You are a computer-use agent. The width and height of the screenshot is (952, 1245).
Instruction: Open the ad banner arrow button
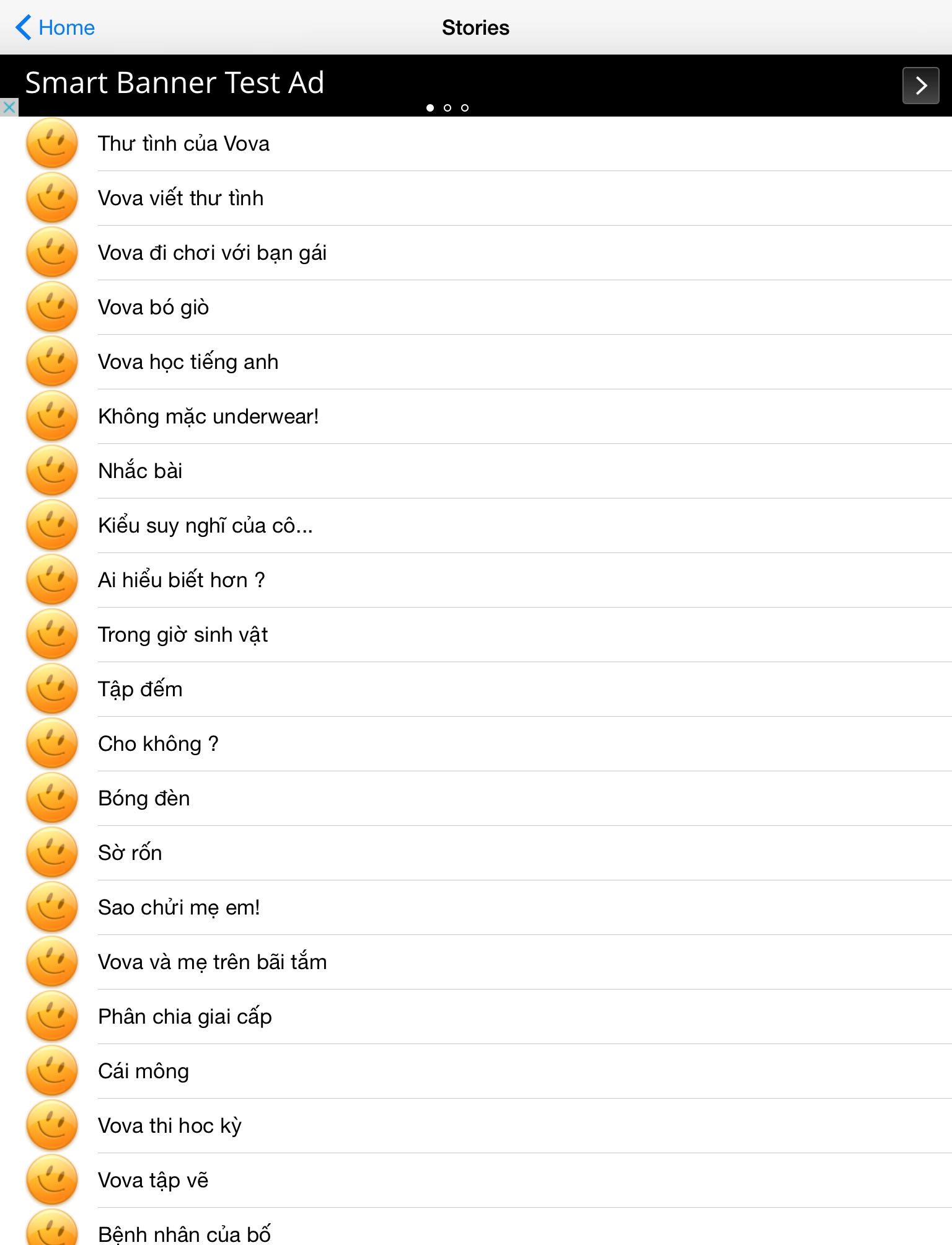[x=920, y=86]
